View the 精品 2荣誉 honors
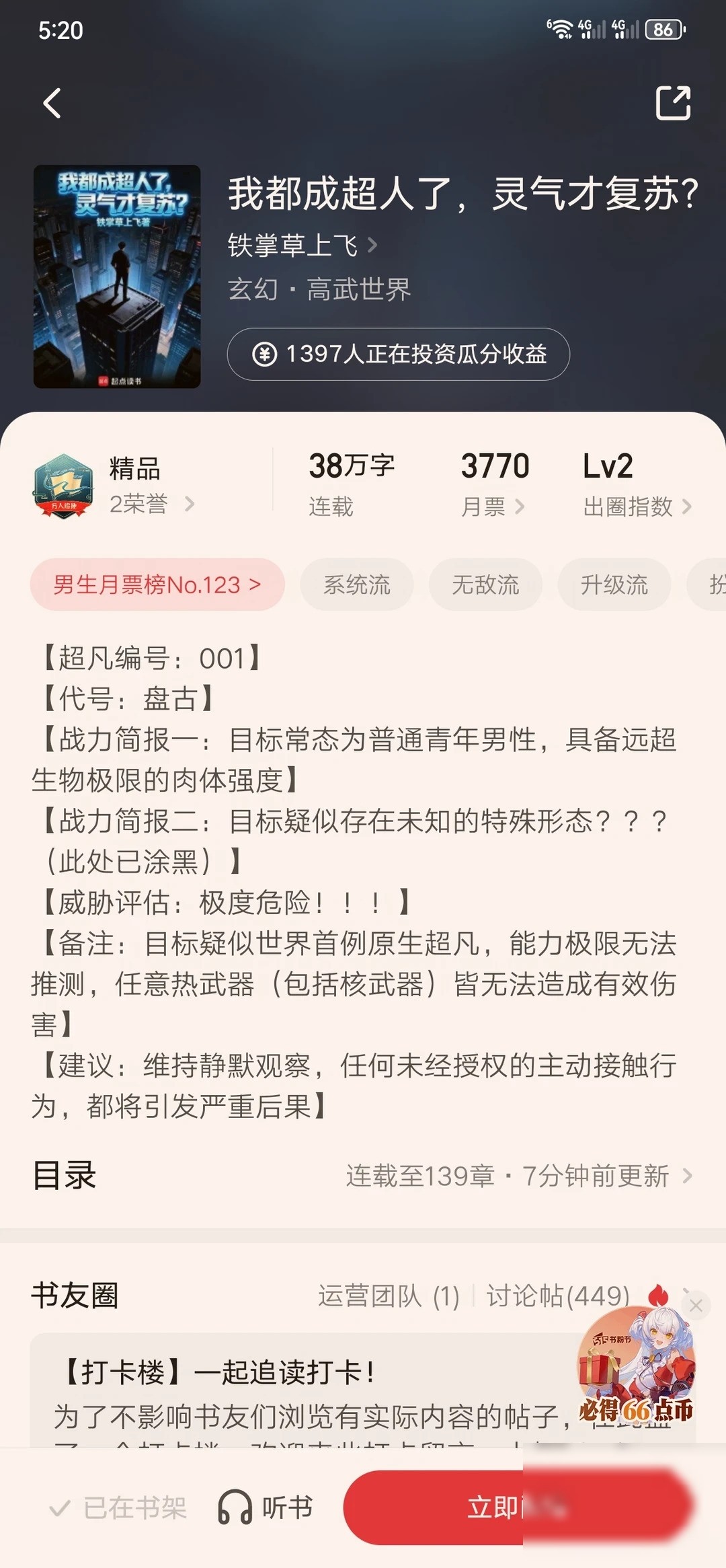 pos(114,486)
